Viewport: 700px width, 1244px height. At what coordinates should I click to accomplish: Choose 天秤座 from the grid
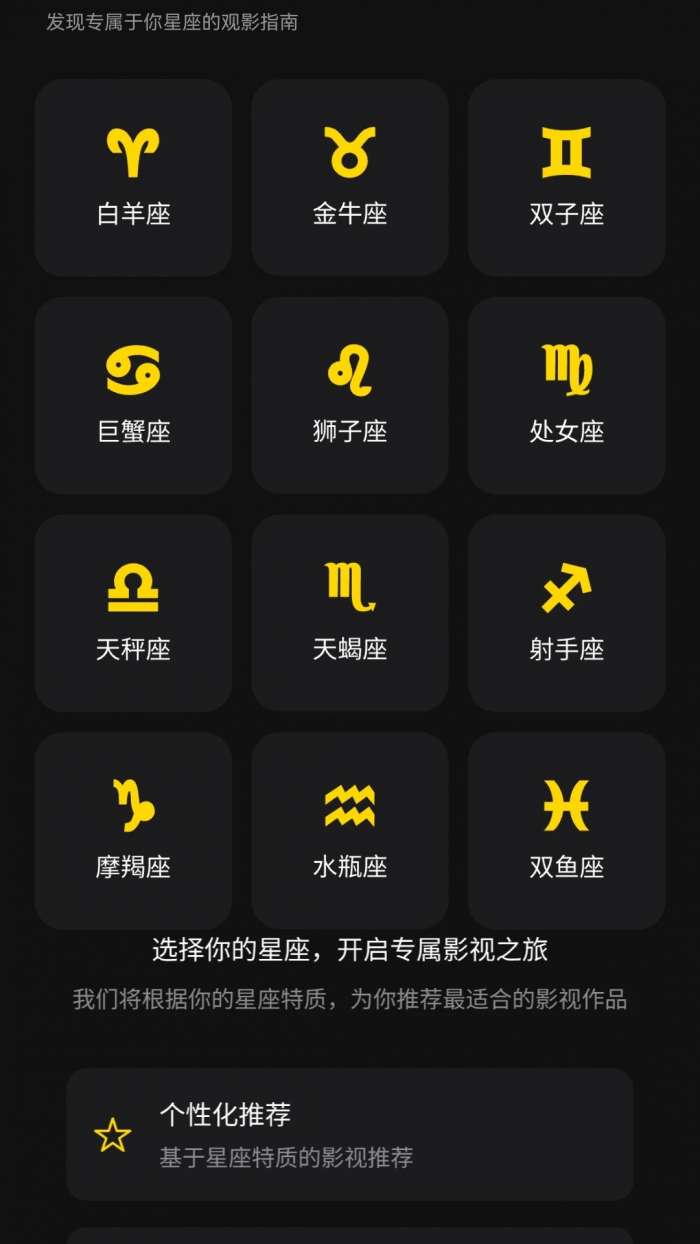[x=133, y=613]
